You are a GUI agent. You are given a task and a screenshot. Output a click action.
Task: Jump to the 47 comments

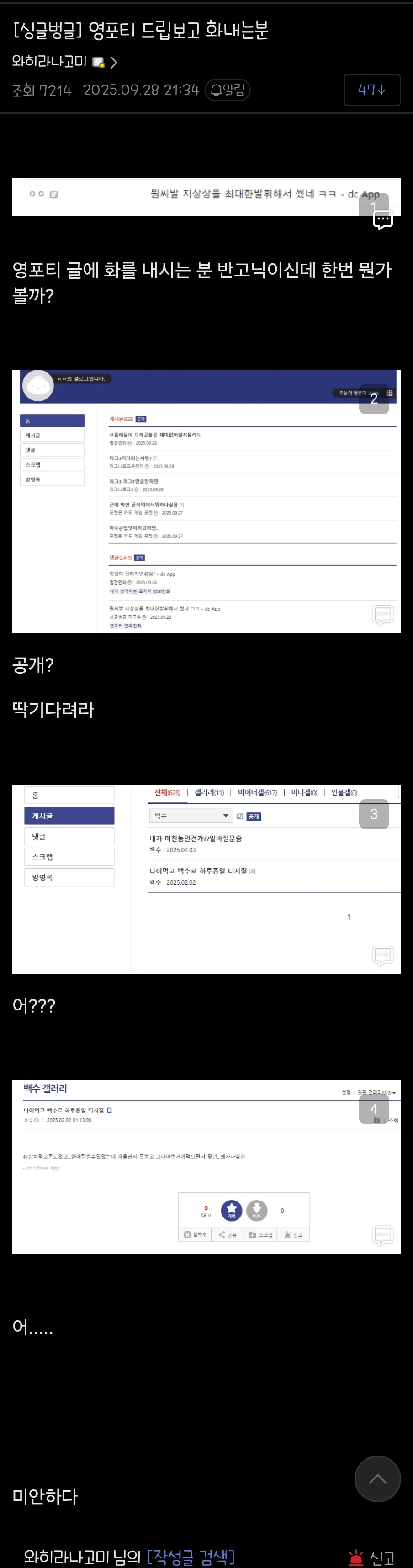(371, 90)
